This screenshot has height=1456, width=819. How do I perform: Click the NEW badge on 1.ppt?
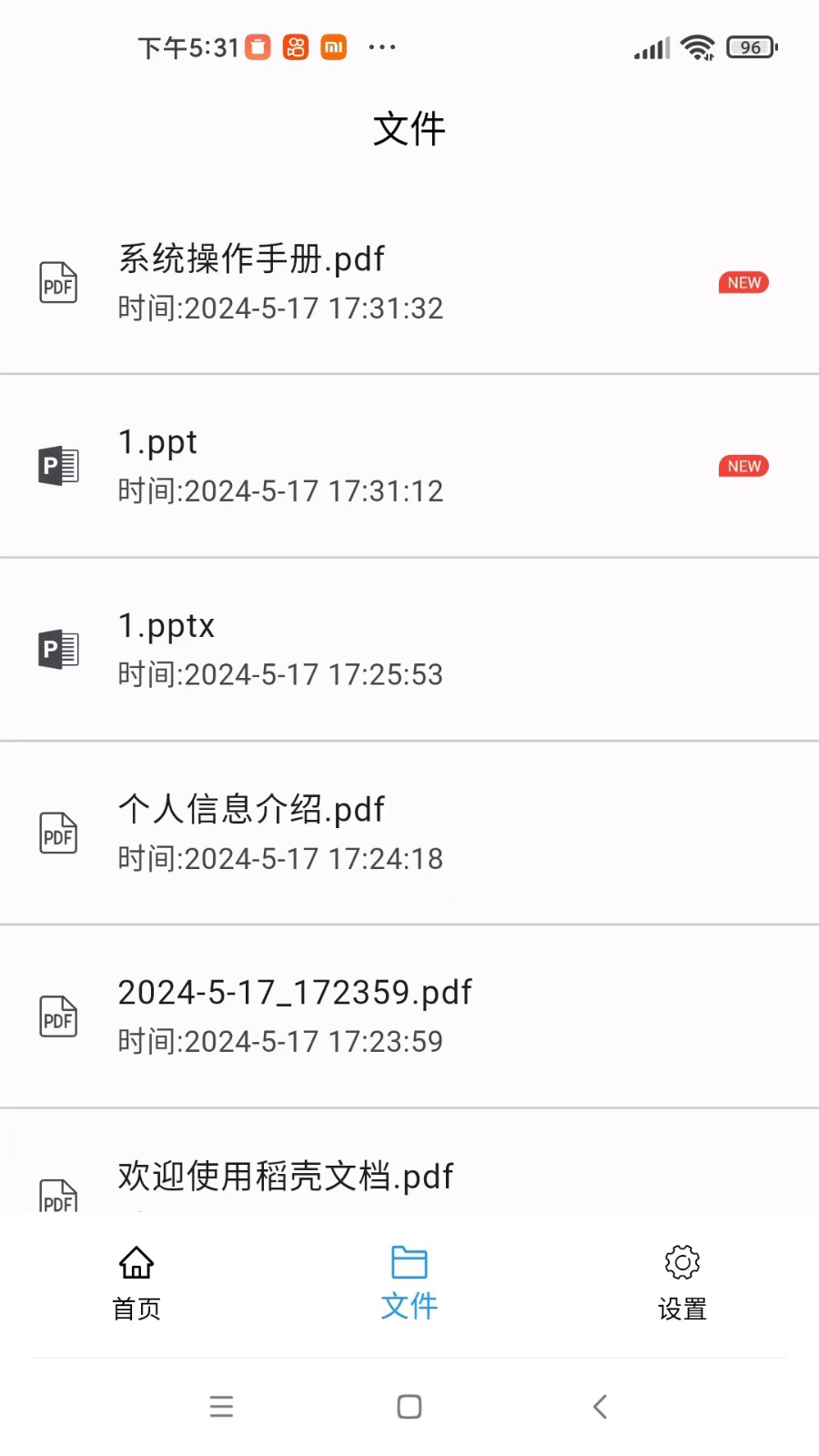point(743,466)
